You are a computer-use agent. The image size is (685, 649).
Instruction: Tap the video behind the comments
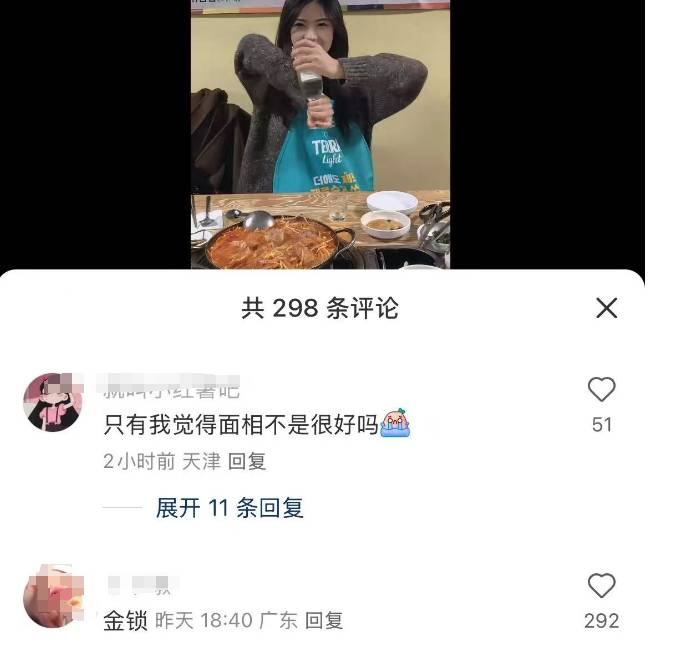320,130
